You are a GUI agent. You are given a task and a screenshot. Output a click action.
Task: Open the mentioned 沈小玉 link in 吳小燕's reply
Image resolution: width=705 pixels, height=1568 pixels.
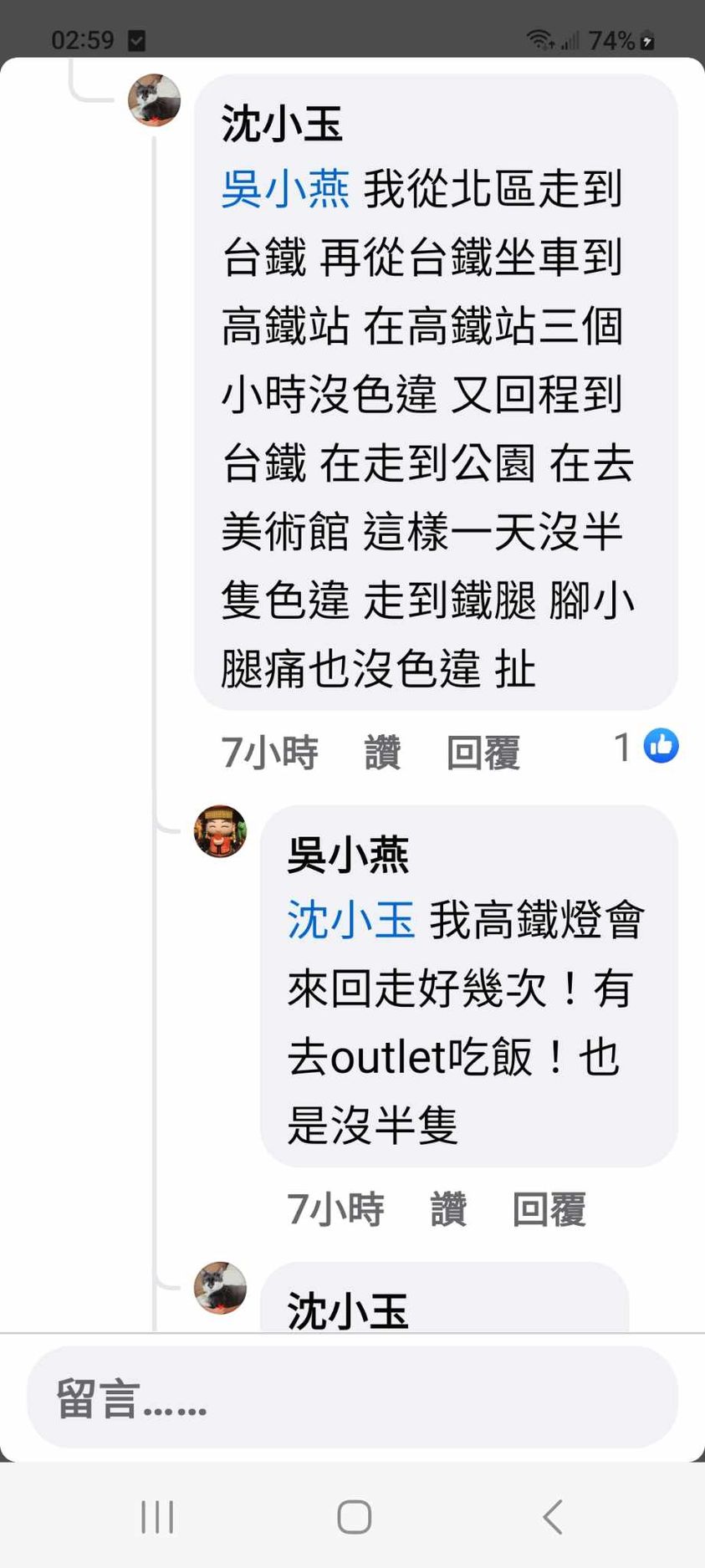pyautogui.click(x=350, y=920)
